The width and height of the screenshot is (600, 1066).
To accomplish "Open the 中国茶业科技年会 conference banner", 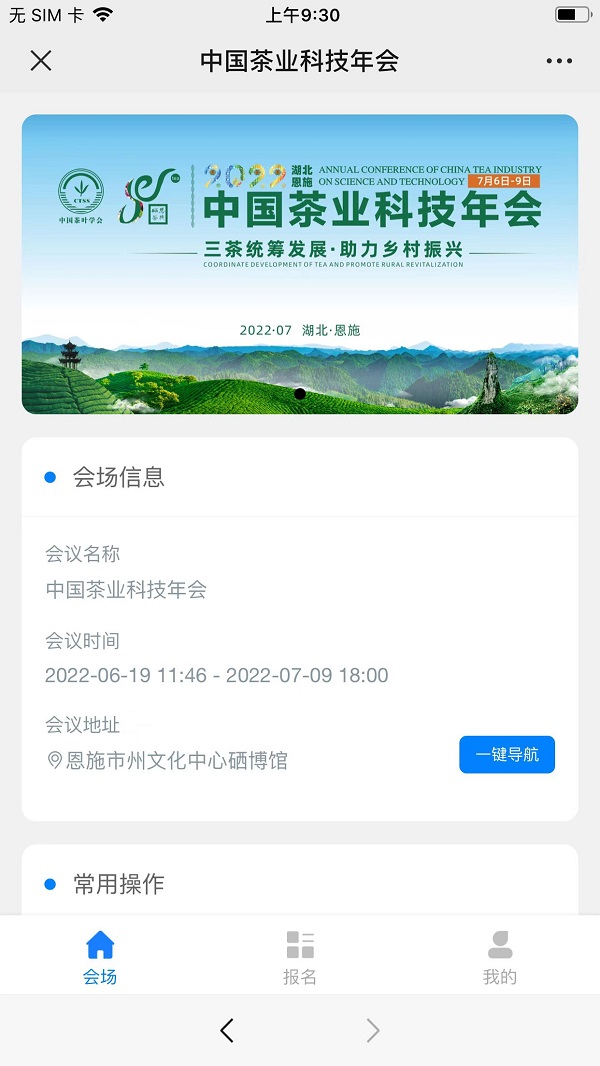I will 300,264.
